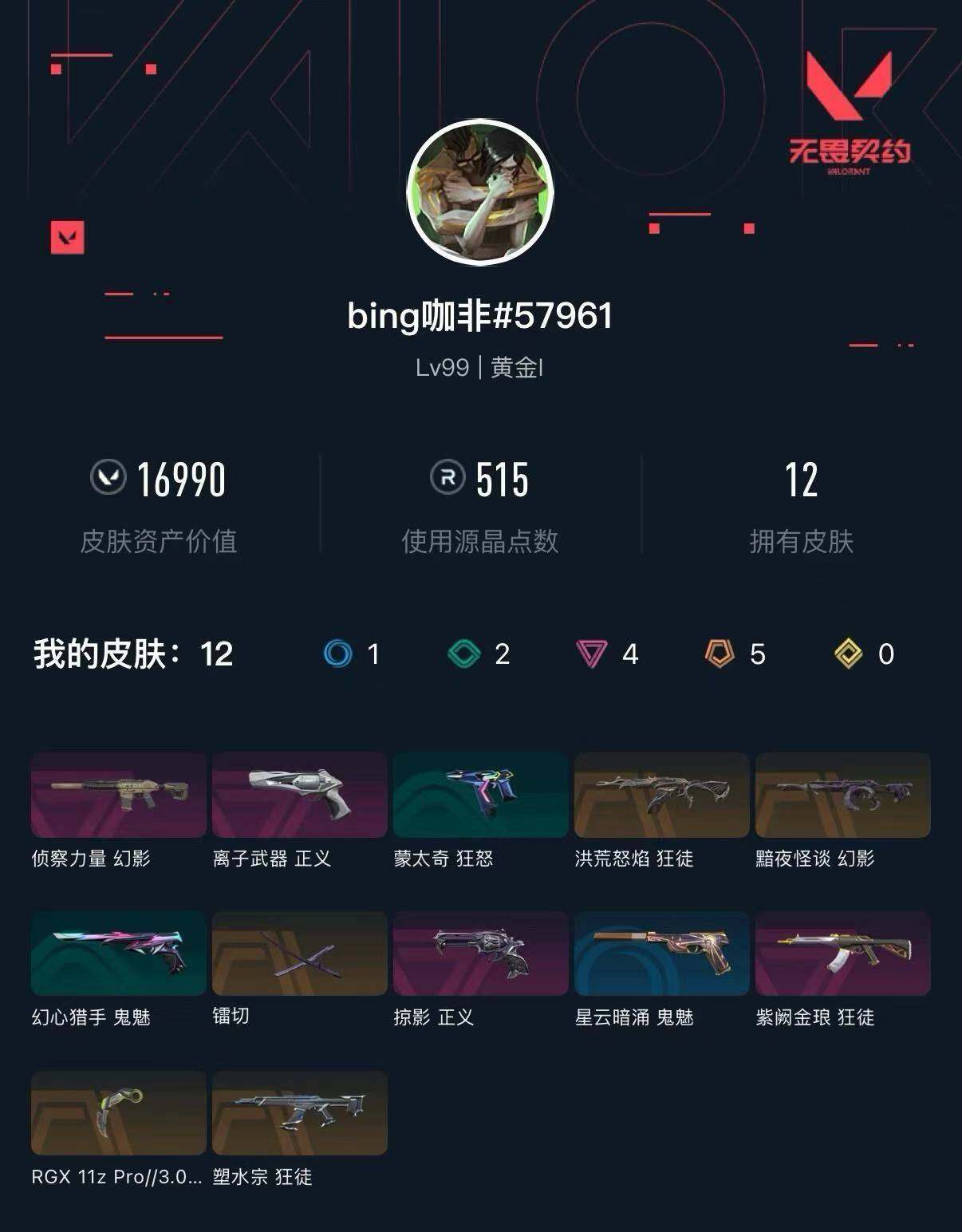
Task: Toggle the orange rarity filter showing 5
Action: 719,654
